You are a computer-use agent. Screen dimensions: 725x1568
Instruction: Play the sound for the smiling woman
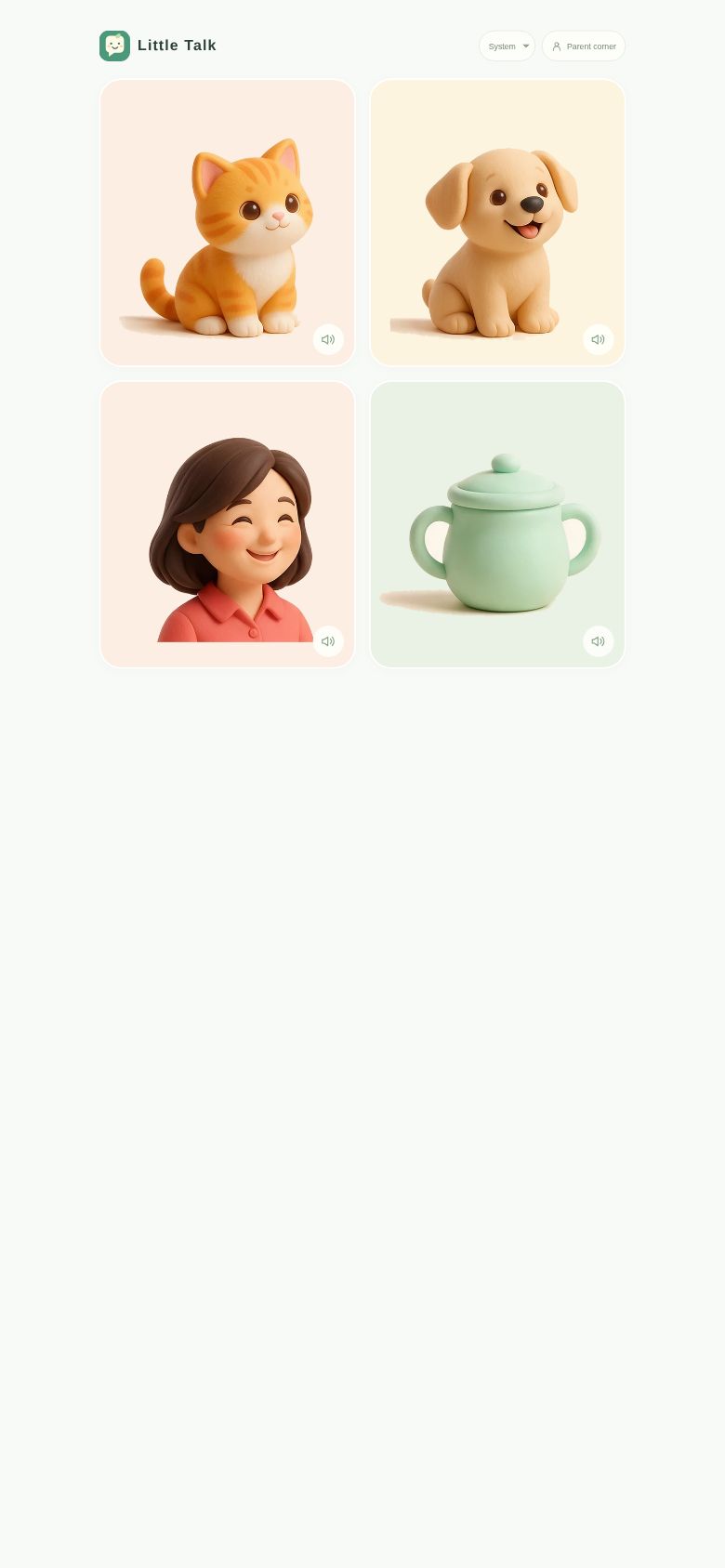click(x=328, y=641)
